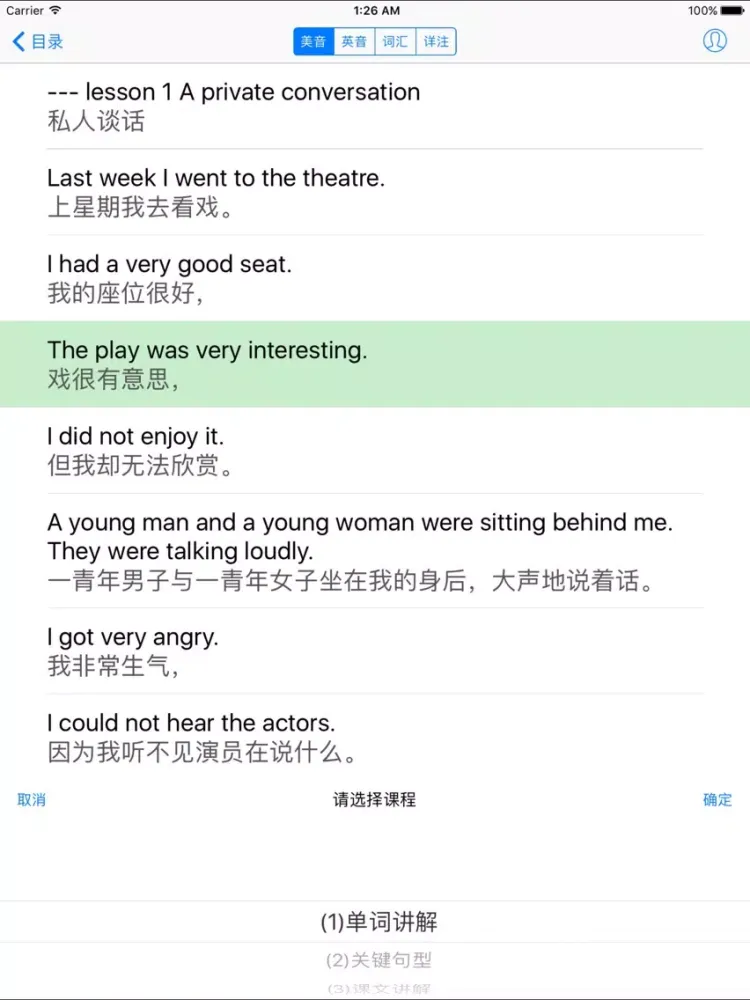
Task: Tap 取消 to cancel course selection
Action: coord(32,800)
